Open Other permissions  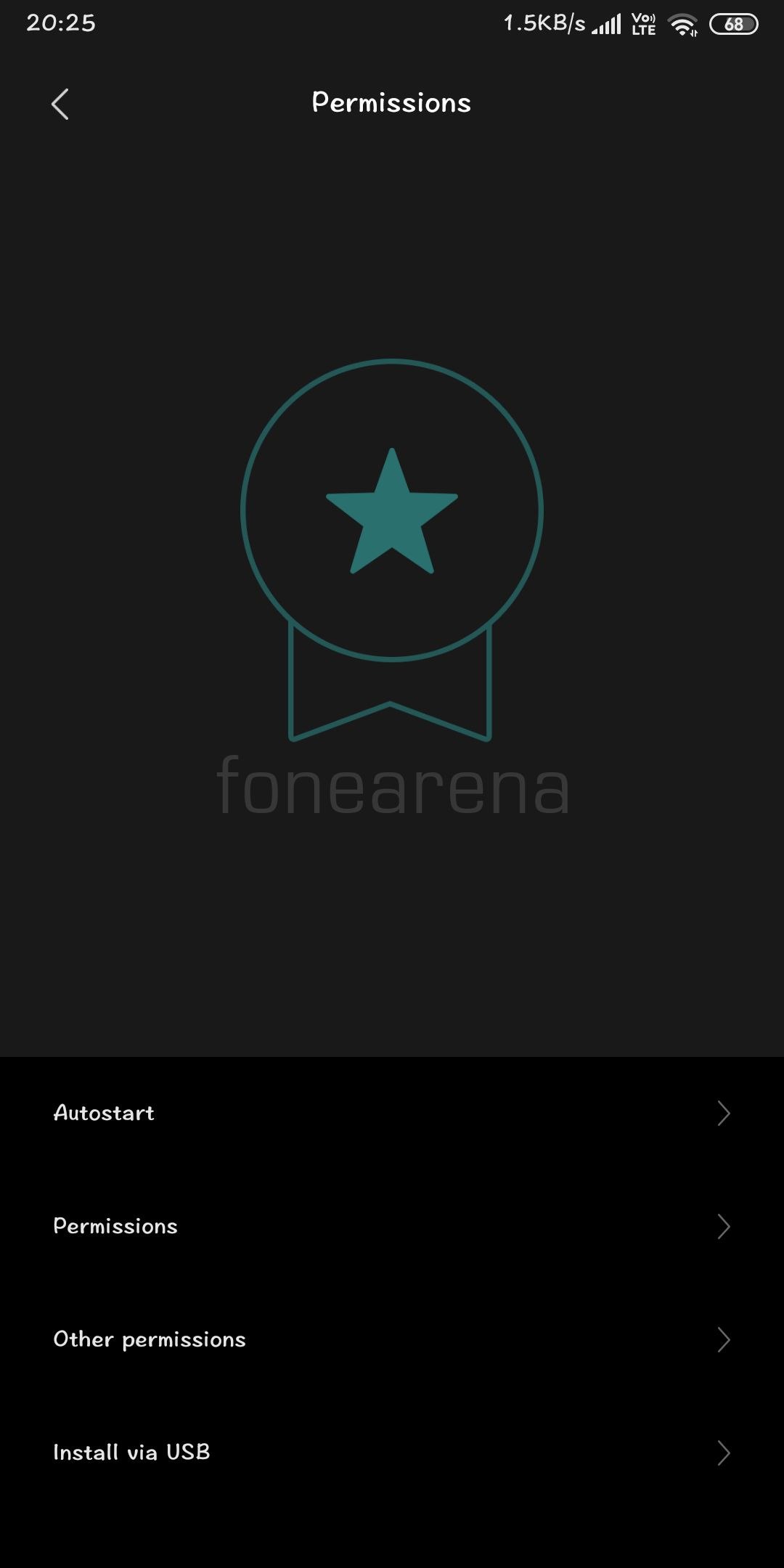pyautogui.click(x=392, y=1339)
